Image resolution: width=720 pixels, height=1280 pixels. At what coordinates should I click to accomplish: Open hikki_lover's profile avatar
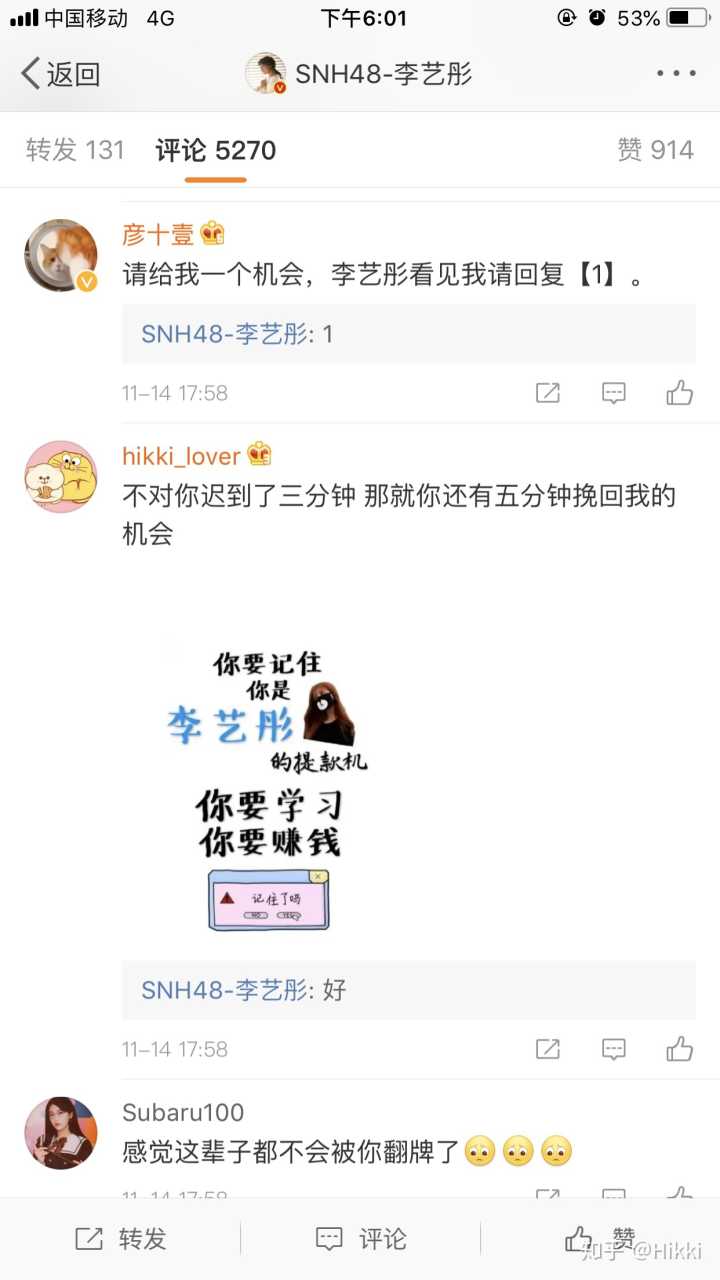click(x=61, y=477)
